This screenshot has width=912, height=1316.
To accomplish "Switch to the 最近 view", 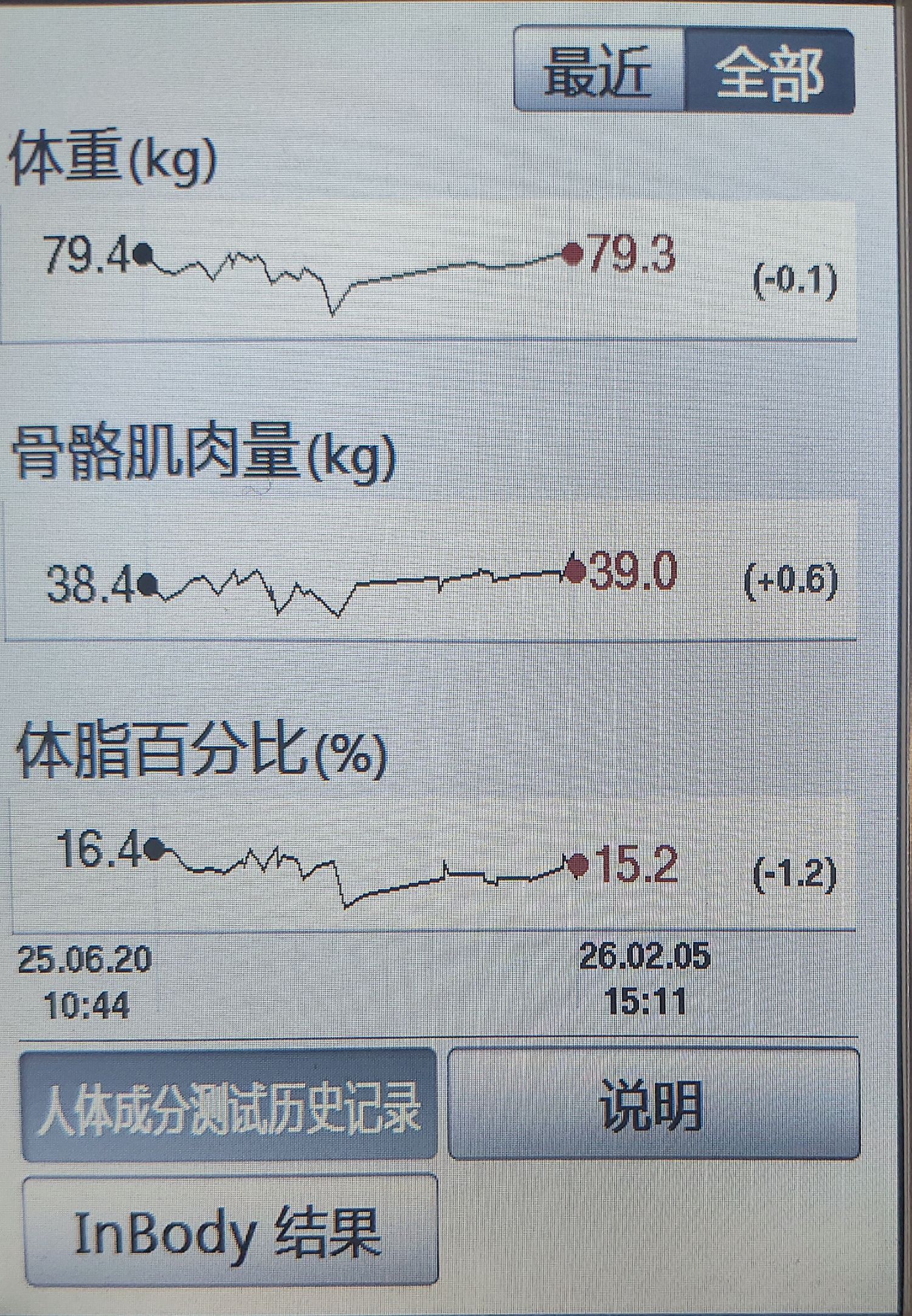I will point(599,70).
